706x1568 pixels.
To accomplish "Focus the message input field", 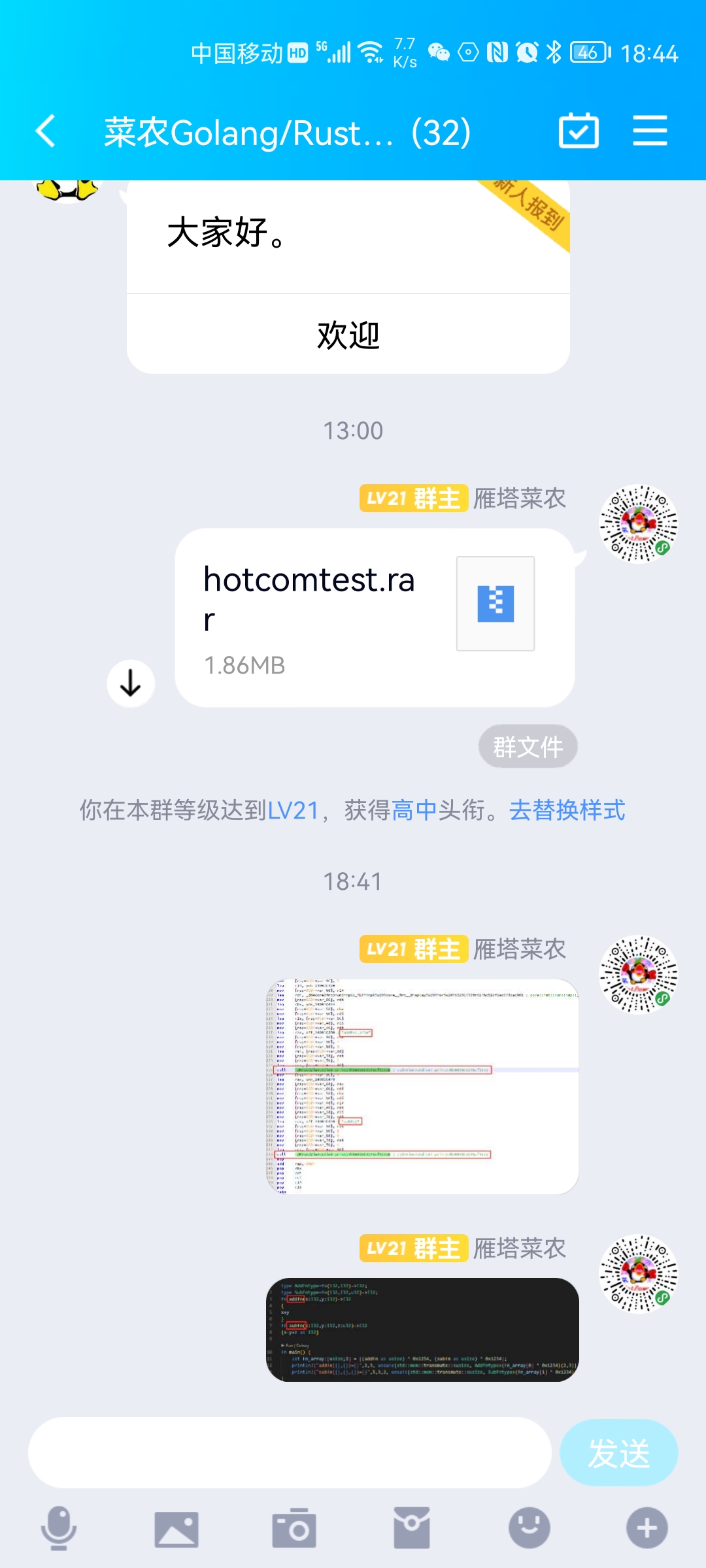I will (289, 1453).
